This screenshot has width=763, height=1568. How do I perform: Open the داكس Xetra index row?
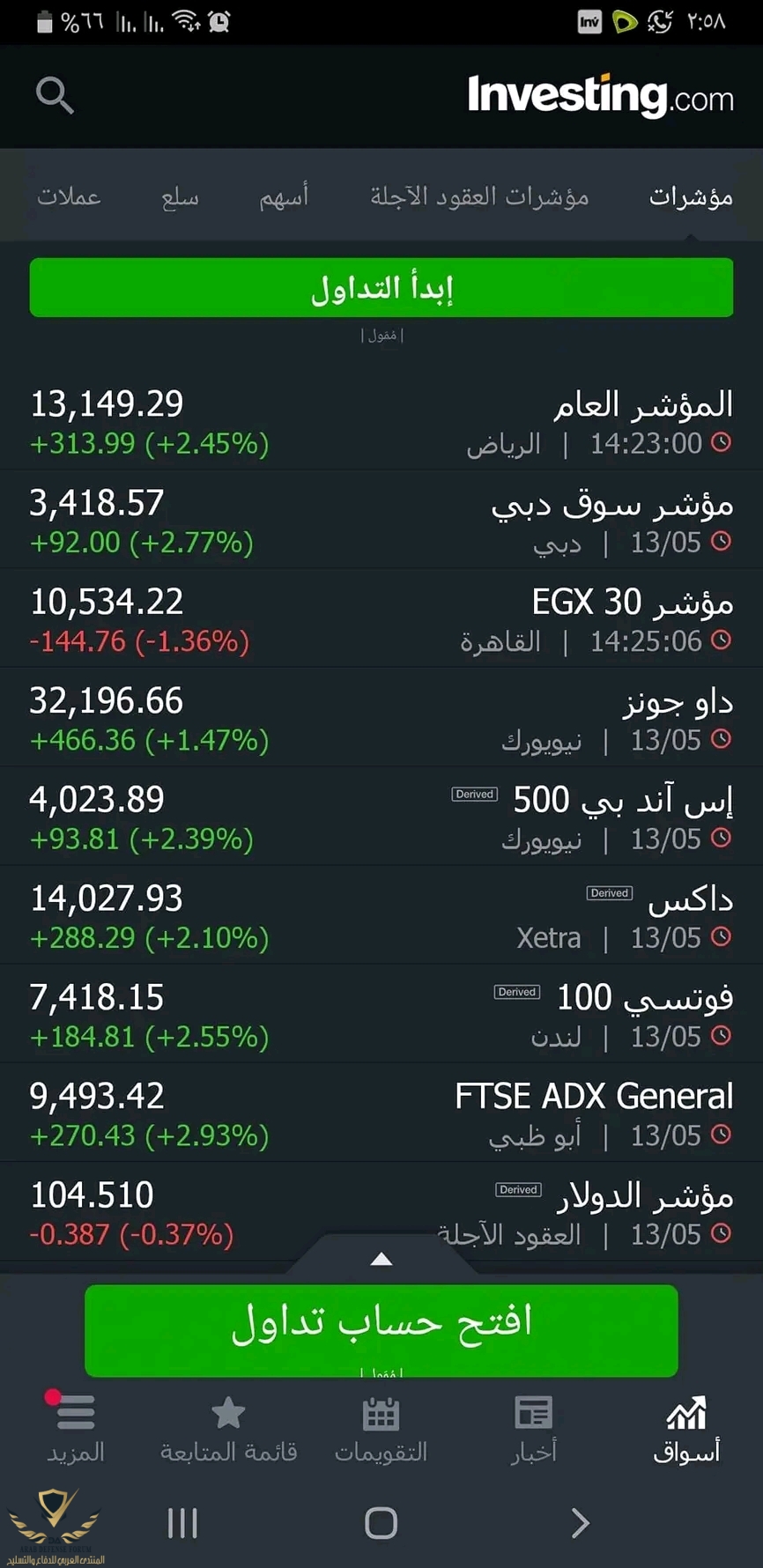[x=381, y=916]
